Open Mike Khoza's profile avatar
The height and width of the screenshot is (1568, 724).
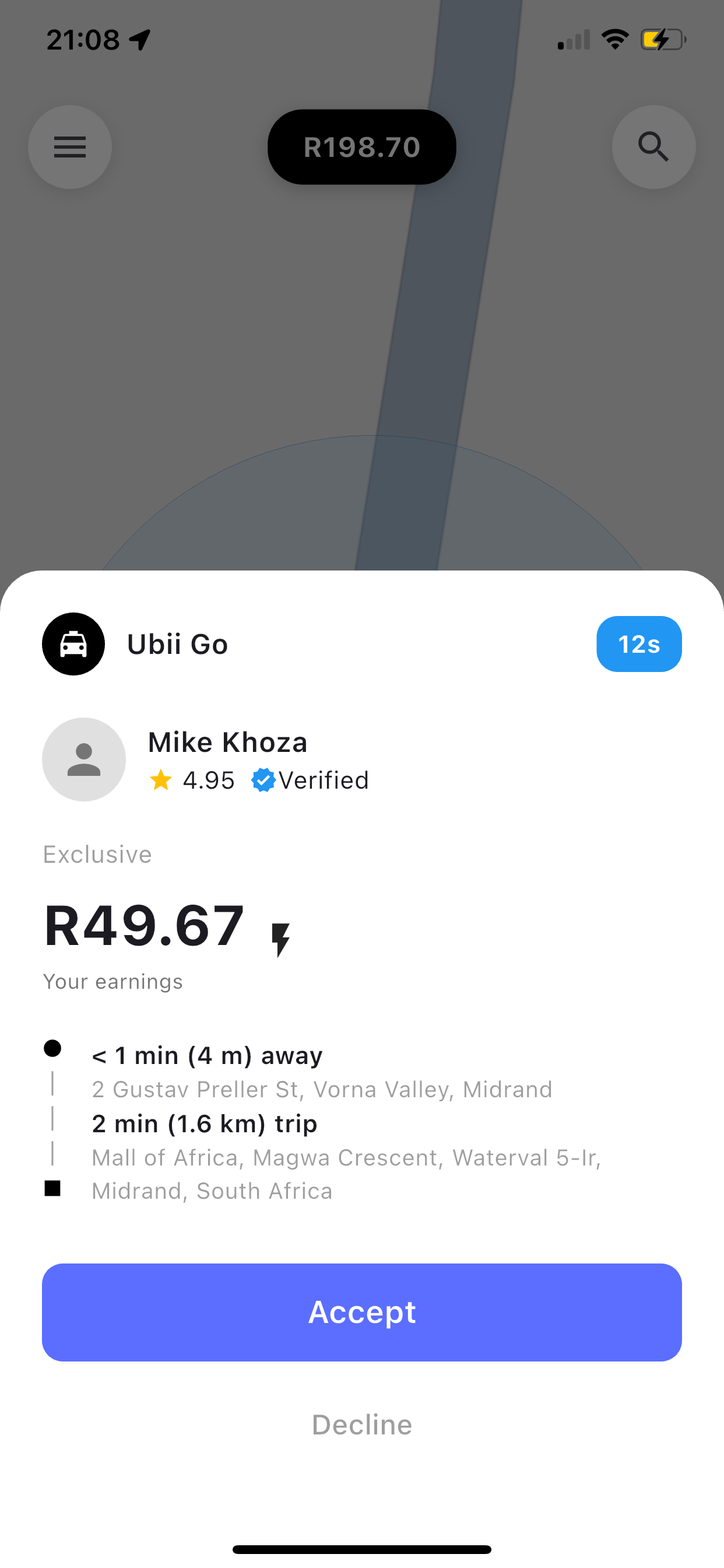coord(84,758)
